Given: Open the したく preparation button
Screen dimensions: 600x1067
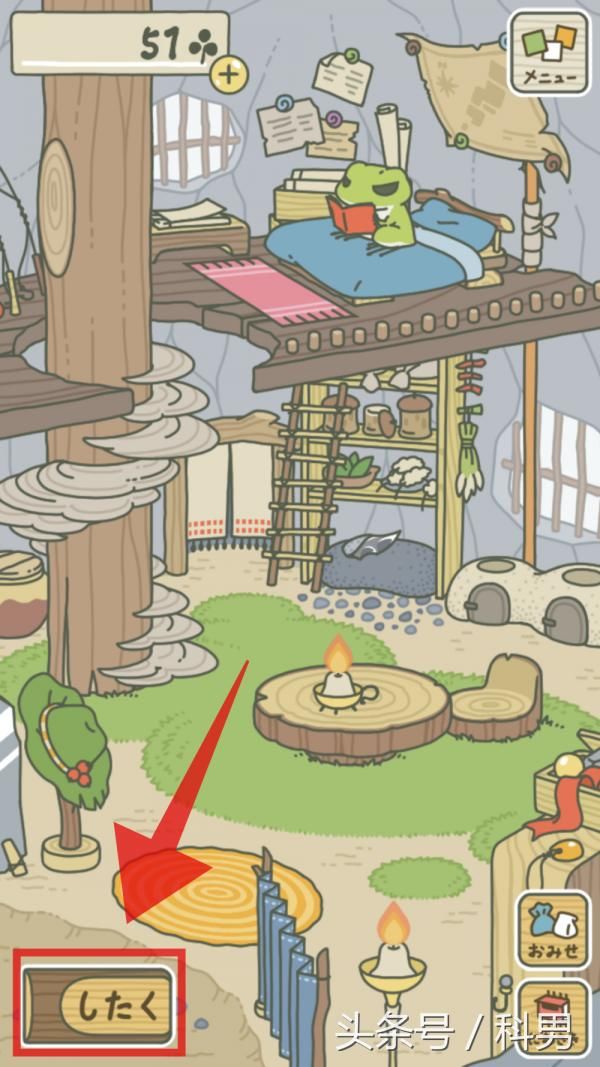Looking at the screenshot, I should [x=100, y=1005].
